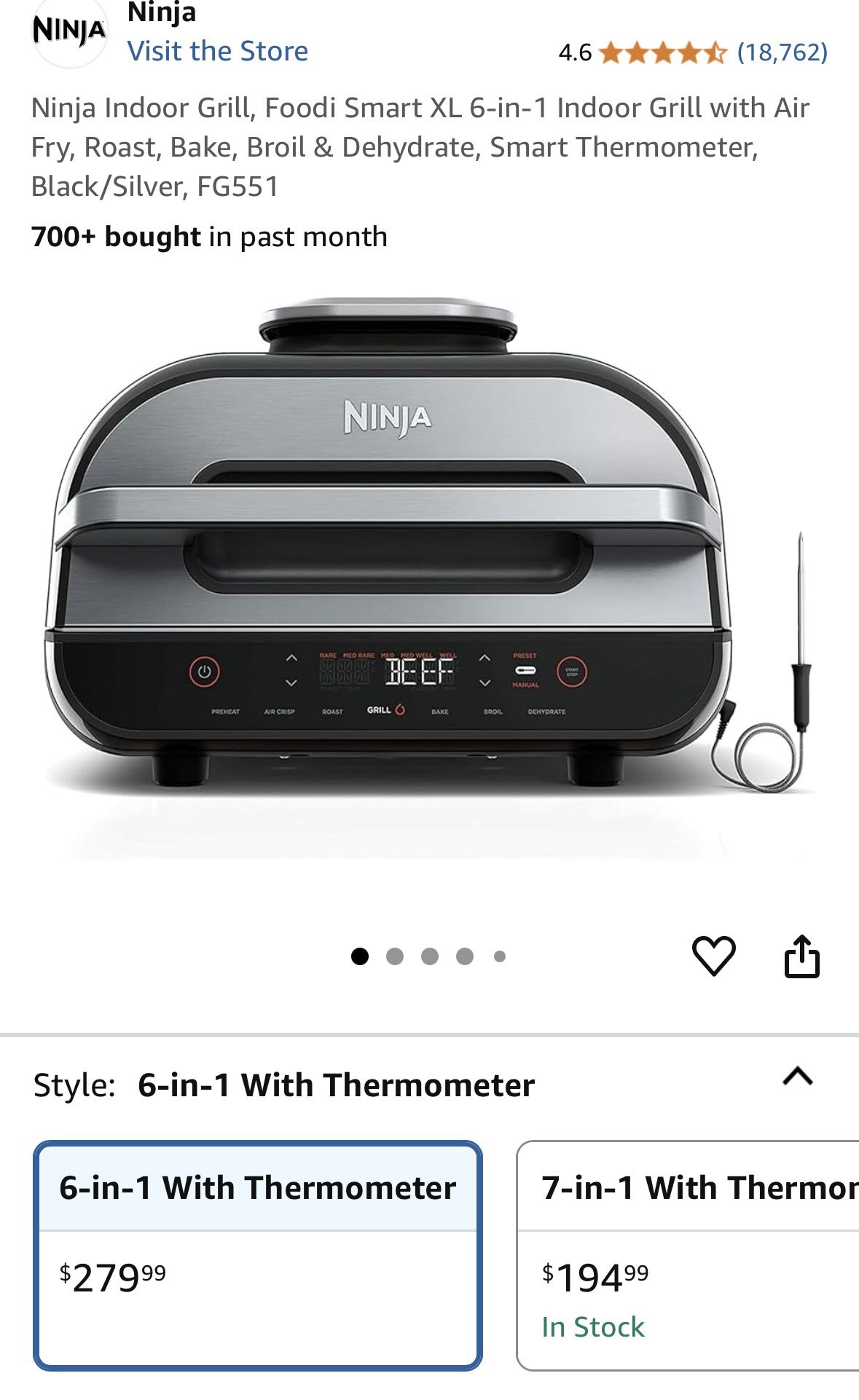Select 6-in-1 With Thermometer style
859x1400 pixels.
pyautogui.click(x=258, y=1254)
